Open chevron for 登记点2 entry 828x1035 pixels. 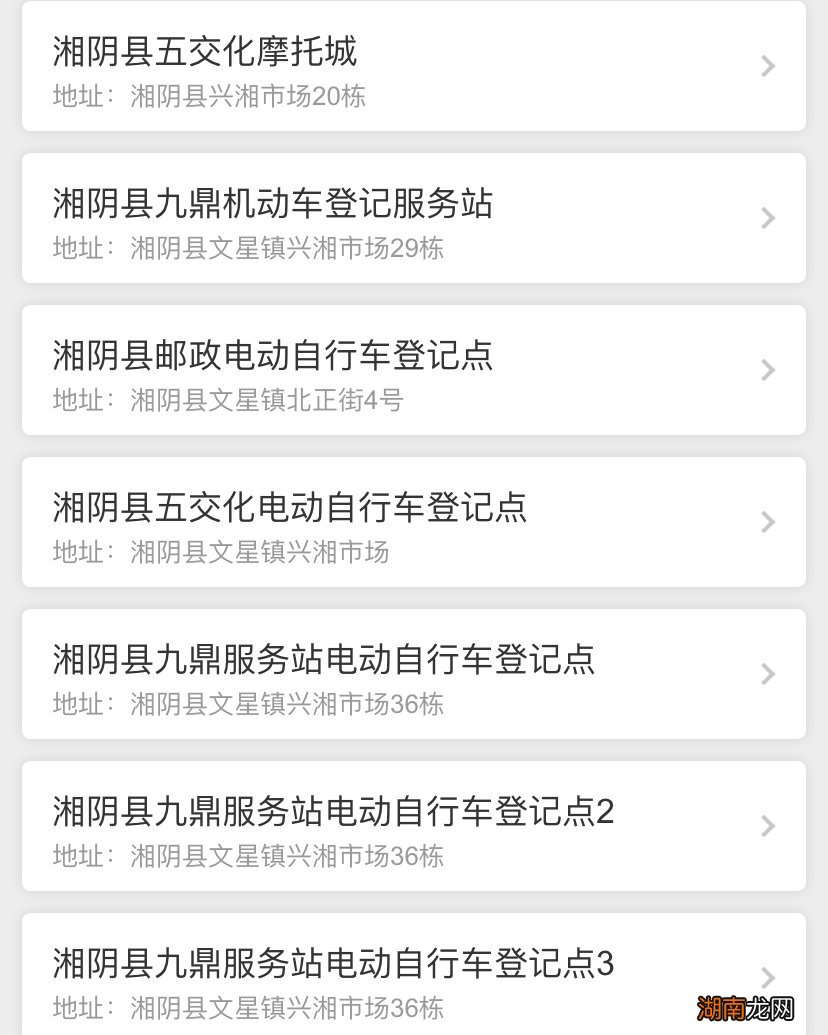click(768, 826)
